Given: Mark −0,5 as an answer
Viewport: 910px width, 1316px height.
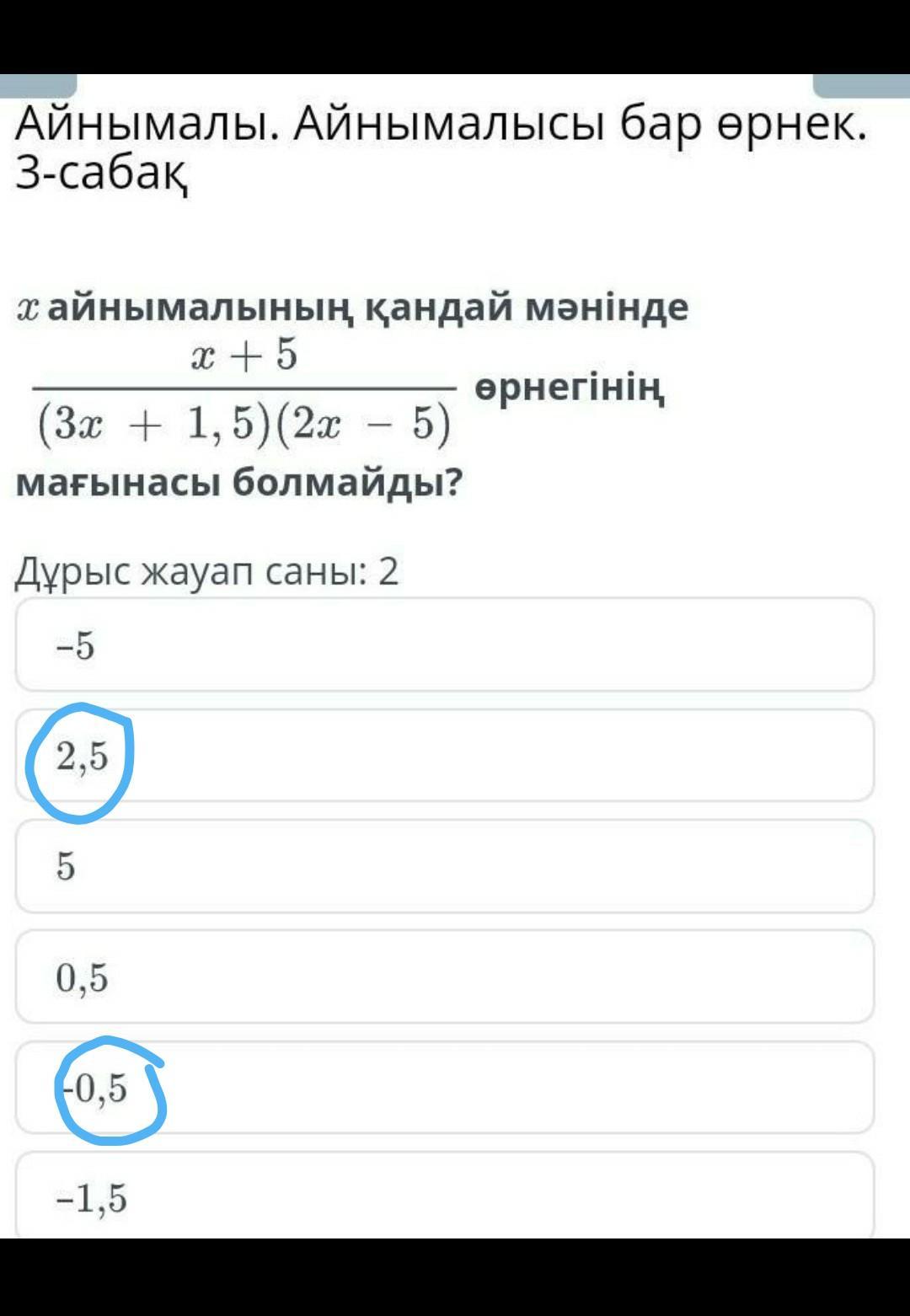Looking at the screenshot, I should tap(444, 1088).
